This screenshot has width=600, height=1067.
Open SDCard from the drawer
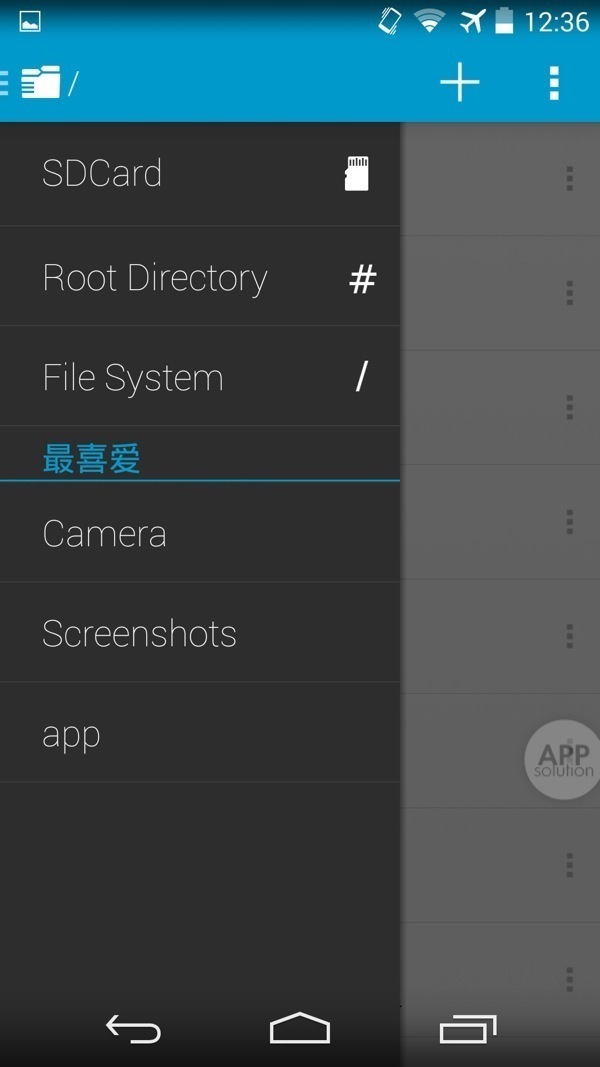[200, 174]
